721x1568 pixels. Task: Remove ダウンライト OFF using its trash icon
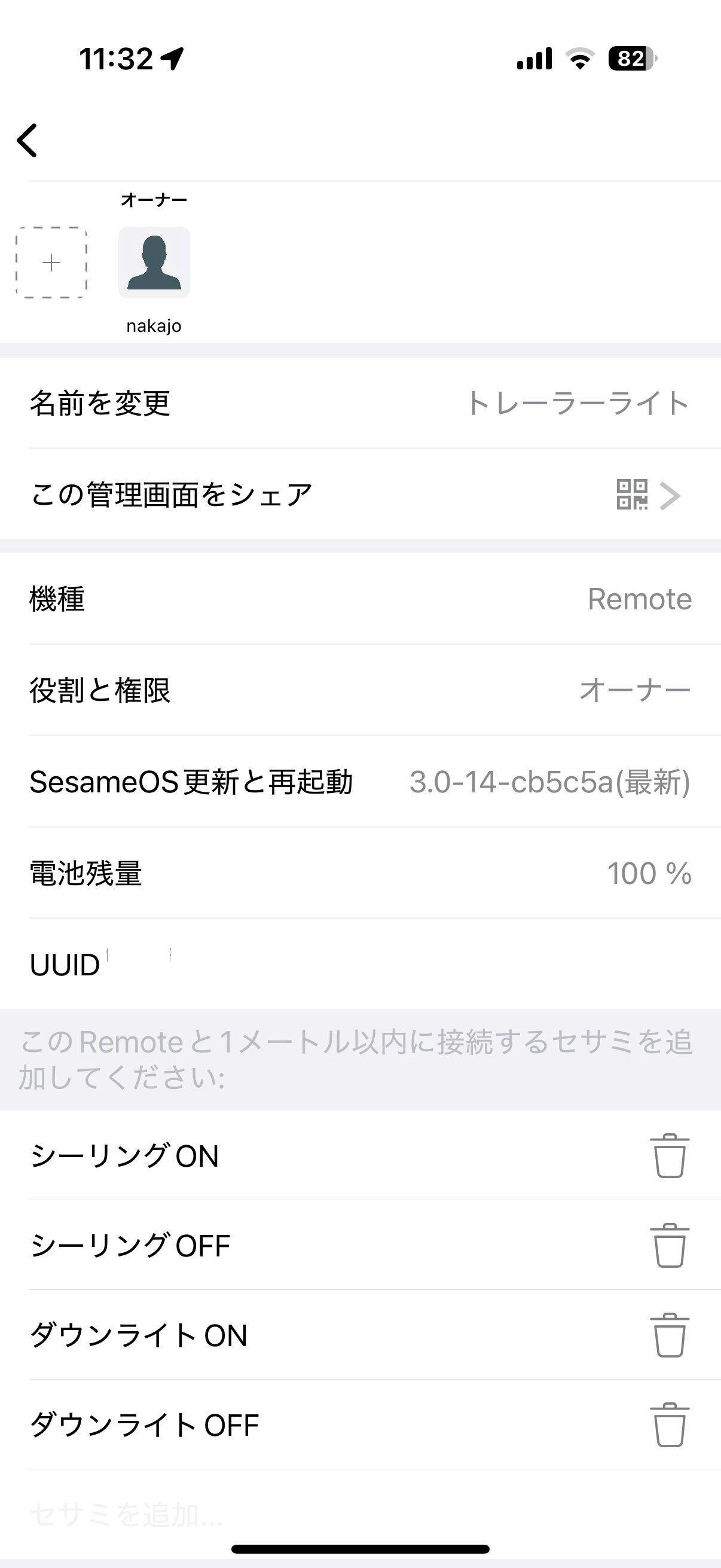tap(670, 1424)
